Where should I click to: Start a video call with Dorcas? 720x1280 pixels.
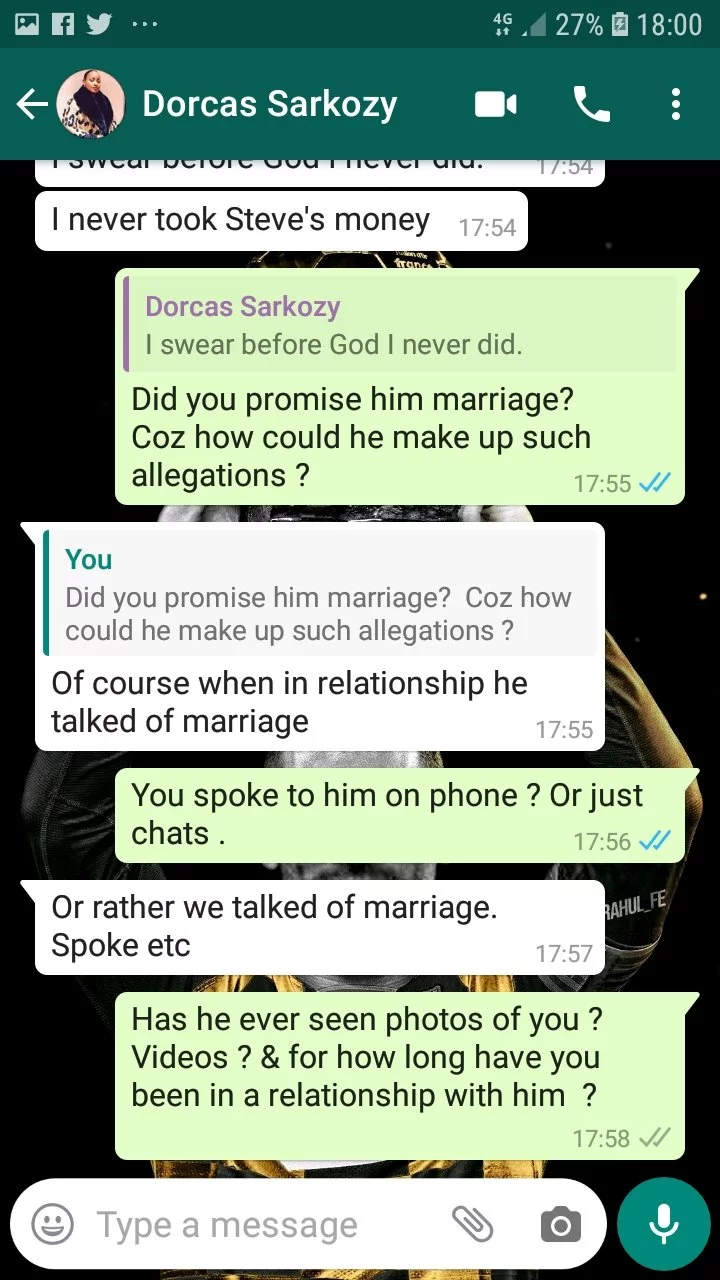pyautogui.click(x=496, y=104)
